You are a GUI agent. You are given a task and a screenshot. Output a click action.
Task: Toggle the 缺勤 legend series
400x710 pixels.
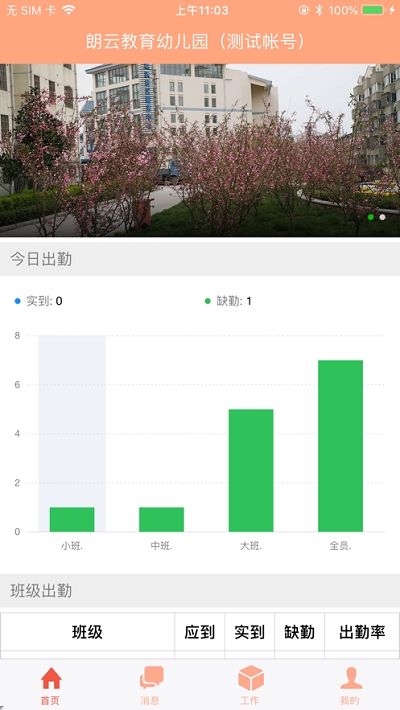228,301
